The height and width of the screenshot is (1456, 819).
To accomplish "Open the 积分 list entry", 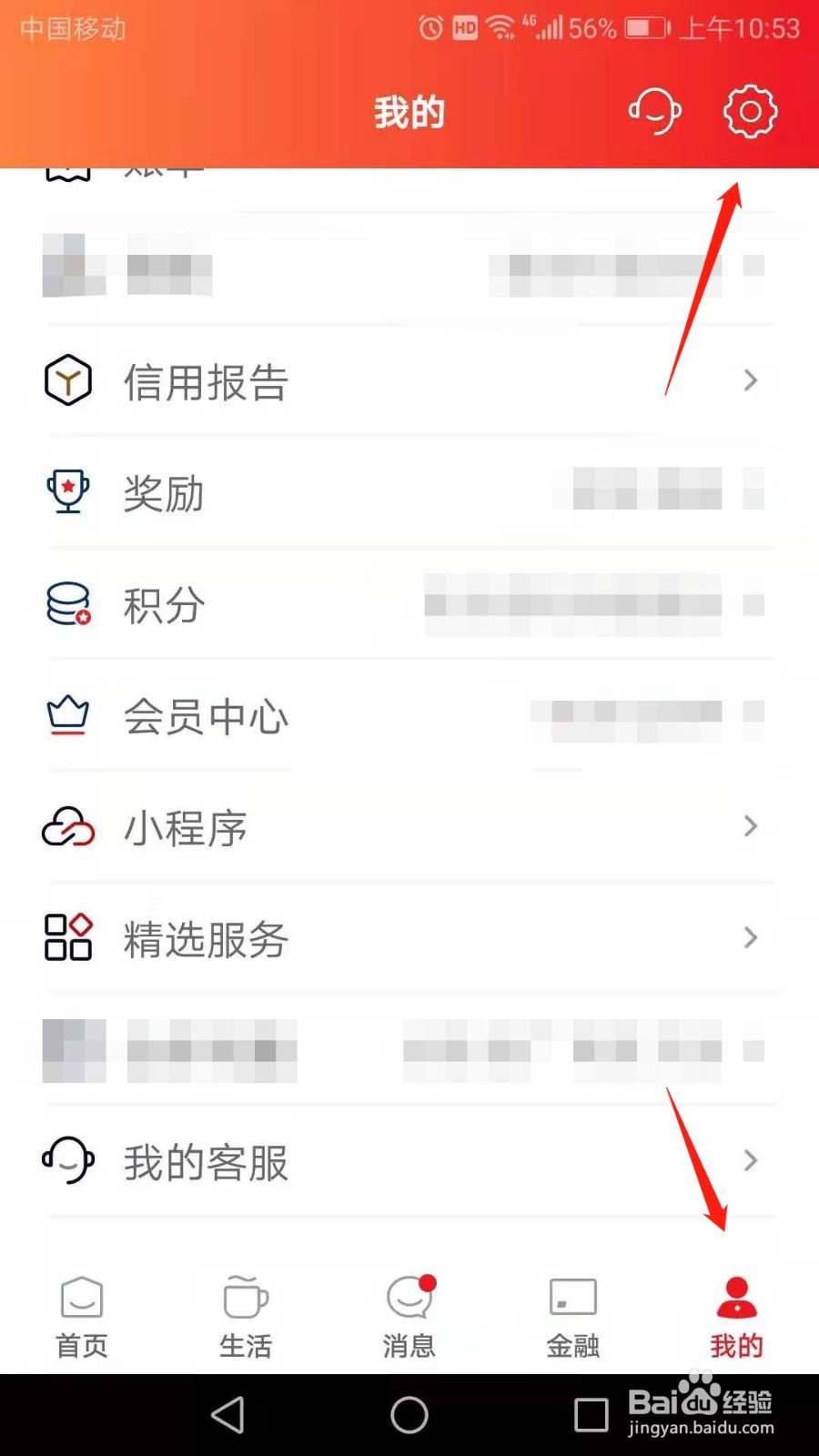I will coord(161,603).
